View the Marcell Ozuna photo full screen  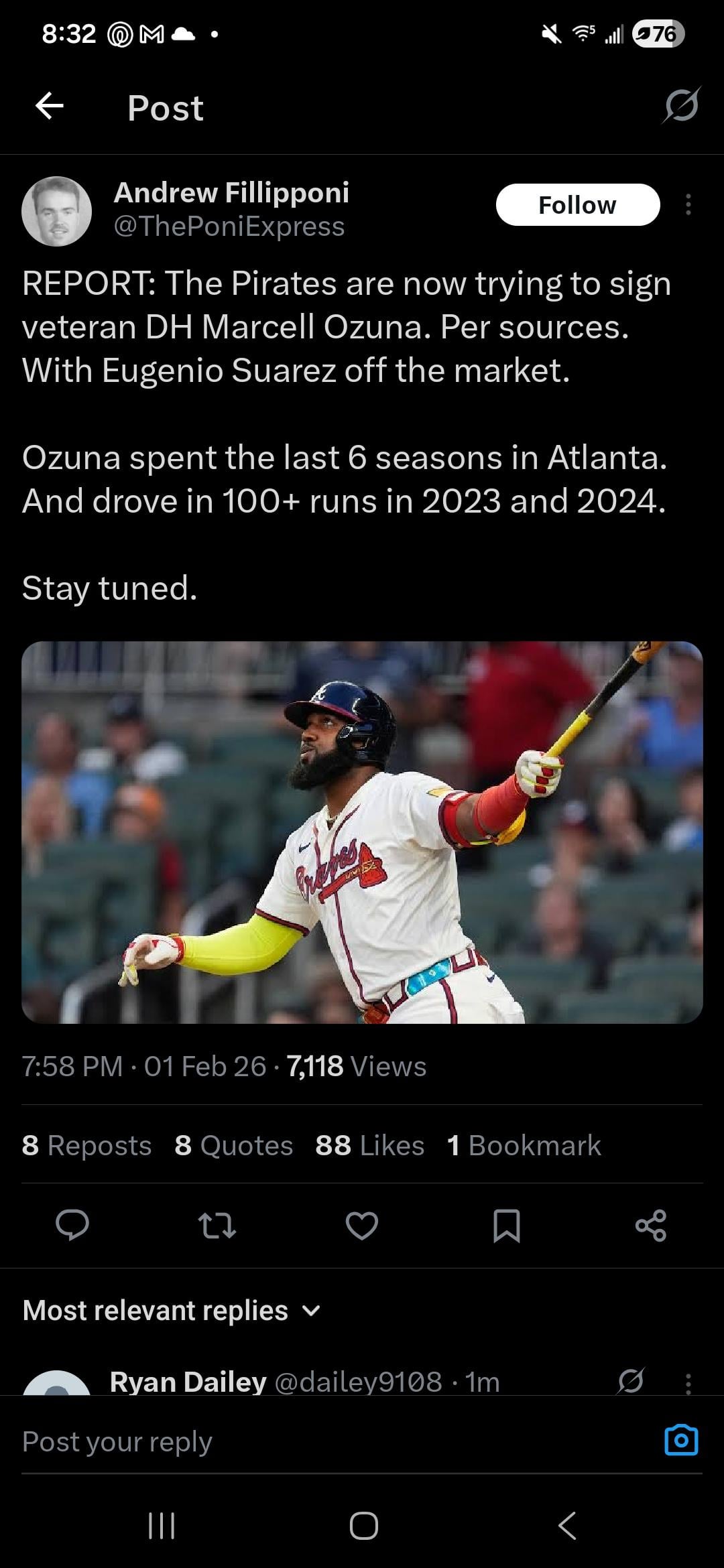point(362,832)
